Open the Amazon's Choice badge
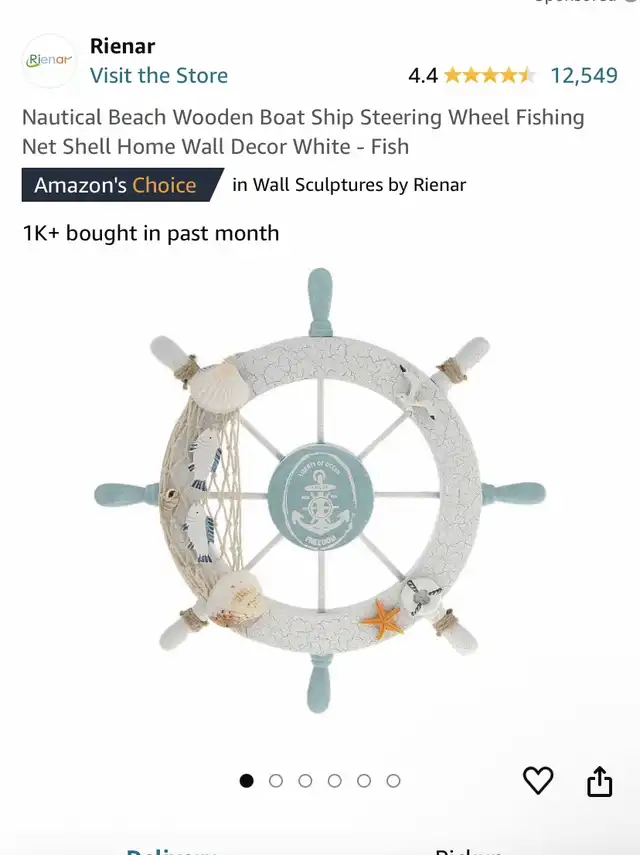Screen dimensions: 640x855 pos(116,185)
